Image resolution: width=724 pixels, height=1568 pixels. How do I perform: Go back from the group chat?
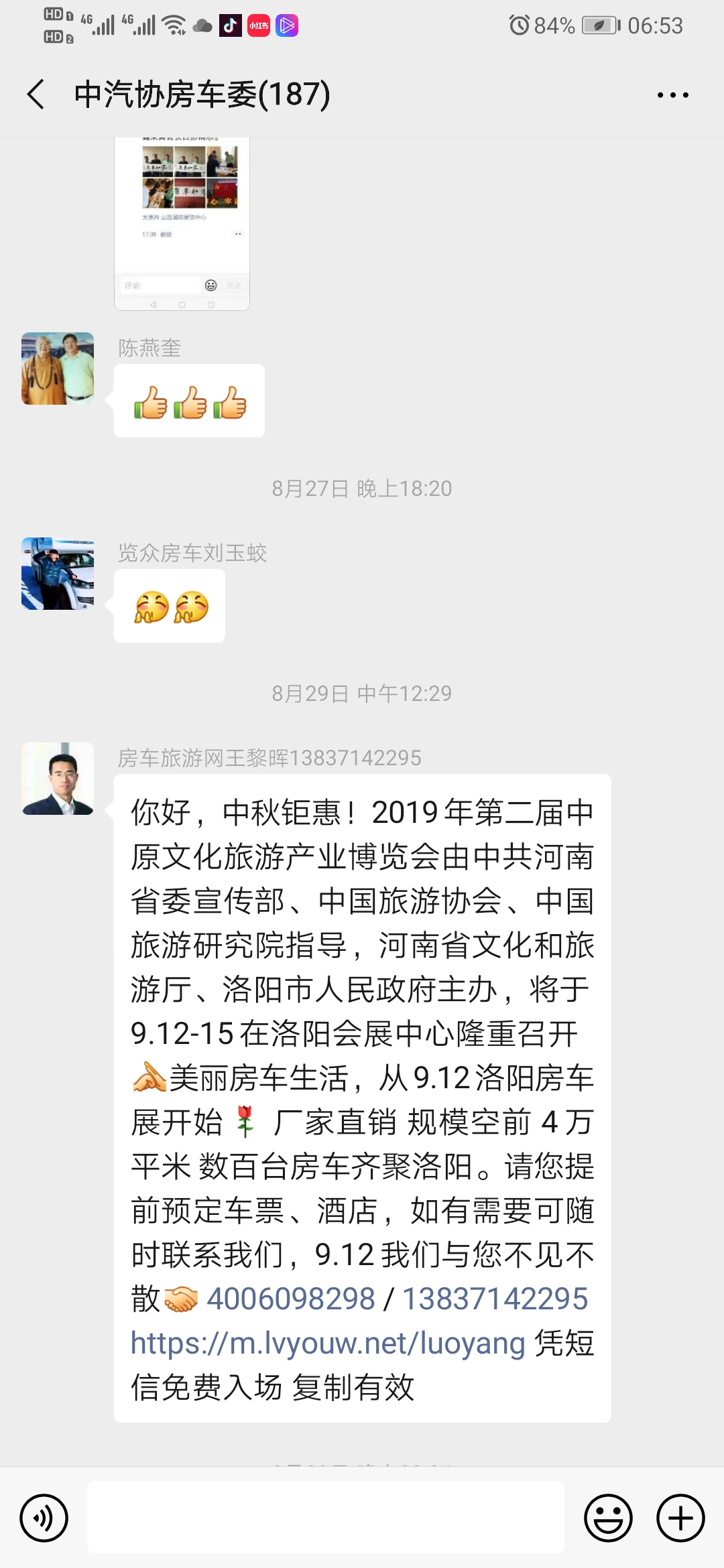(36, 94)
